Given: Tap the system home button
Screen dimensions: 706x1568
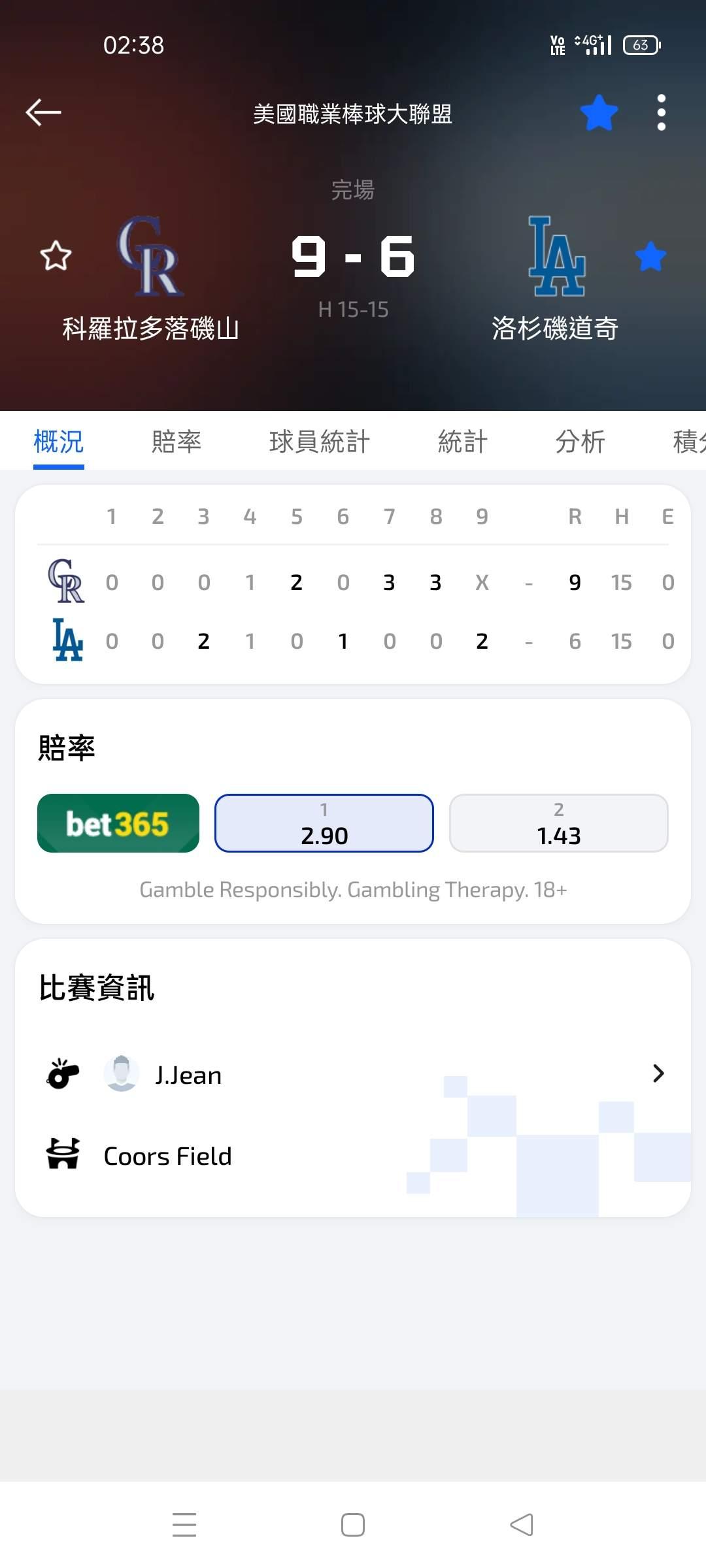Looking at the screenshot, I should coord(353,1525).
